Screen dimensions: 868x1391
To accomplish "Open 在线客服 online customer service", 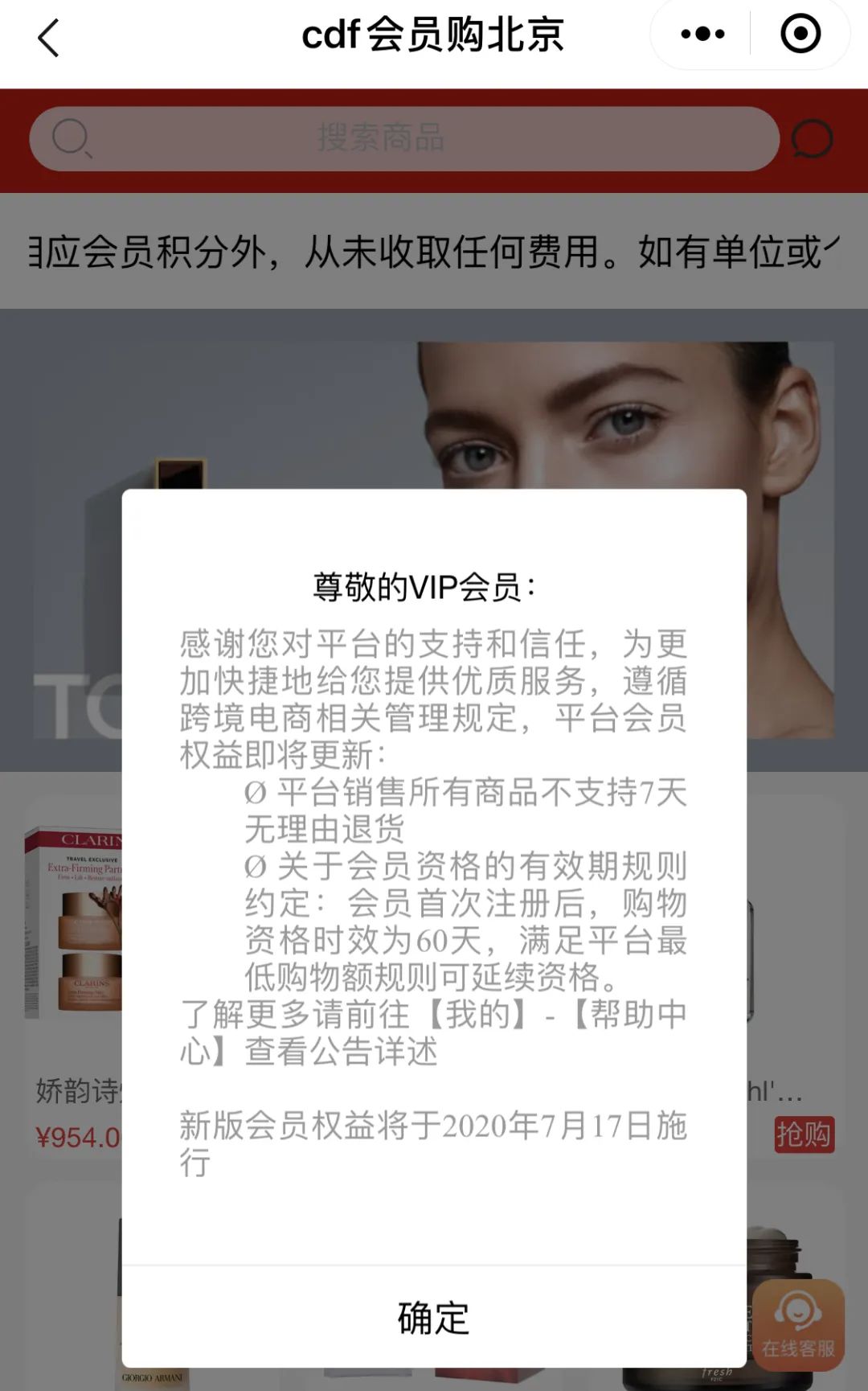I will pos(798,1326).
